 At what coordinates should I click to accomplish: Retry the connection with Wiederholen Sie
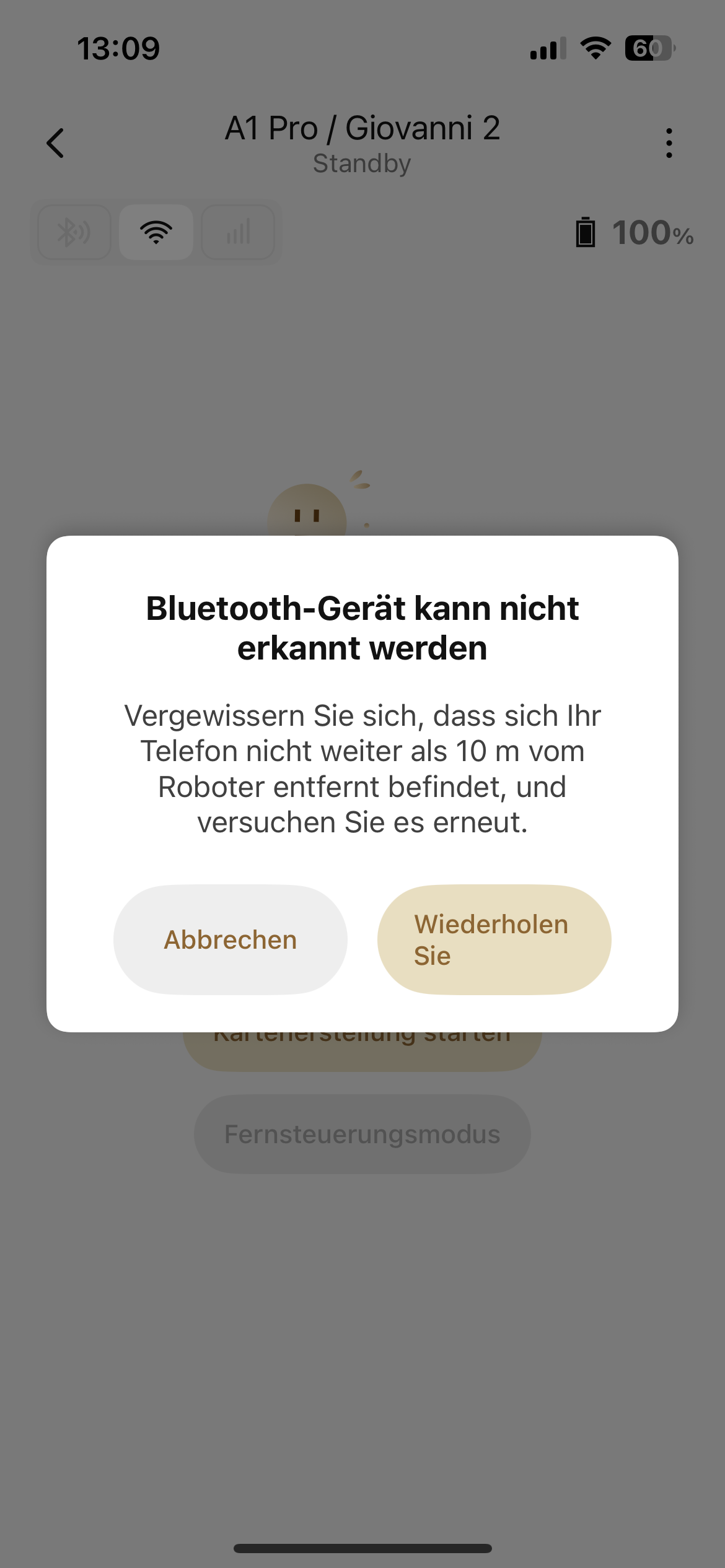click(x=494, y=939)
